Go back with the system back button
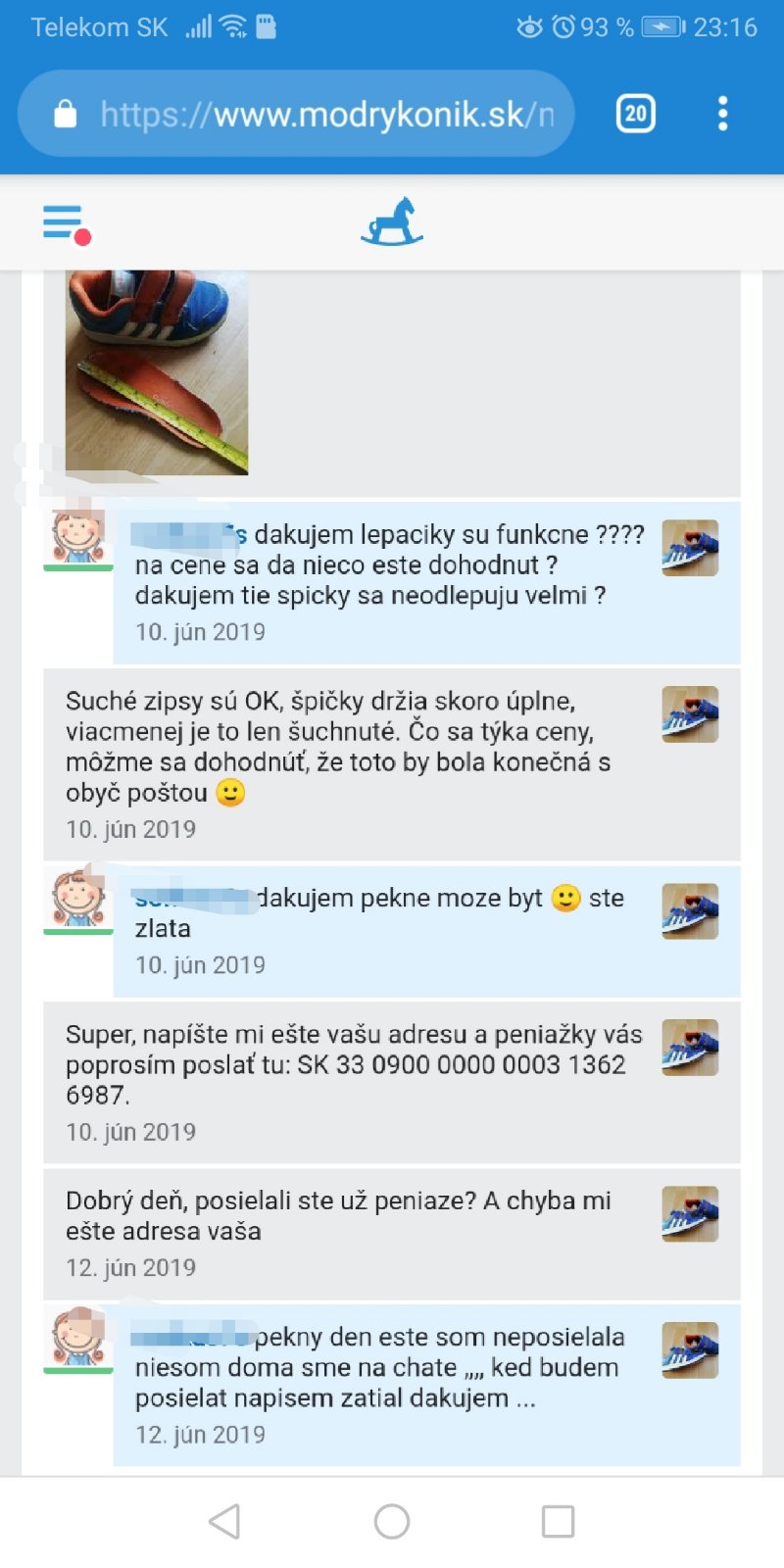The image size is (784, 1568). click(x=224, y=1521)
